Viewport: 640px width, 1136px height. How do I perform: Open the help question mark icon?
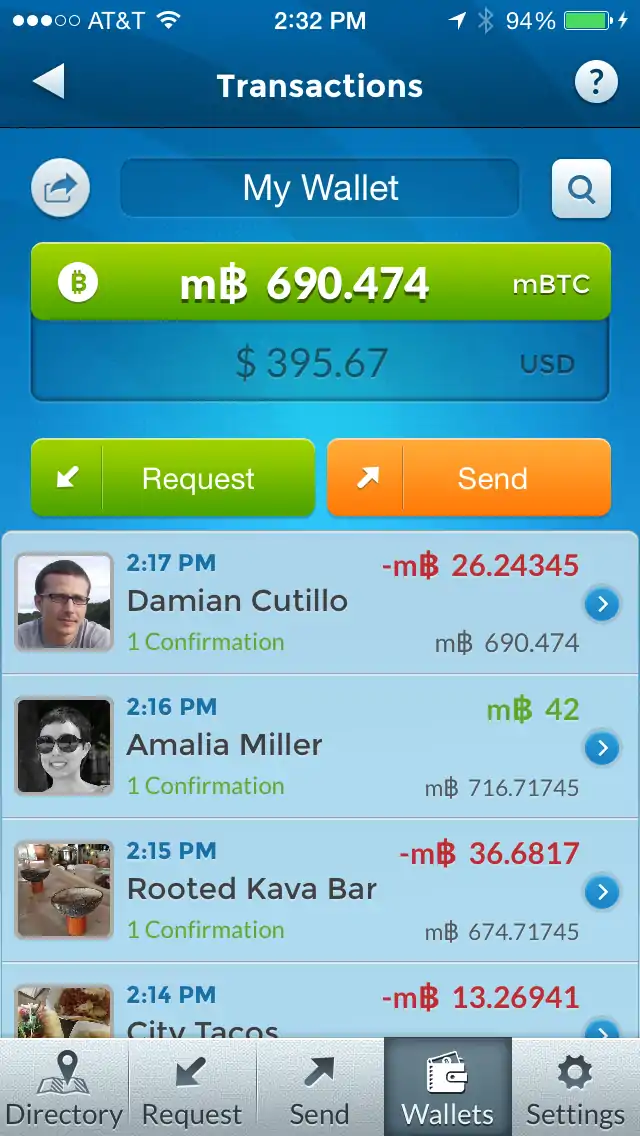click(x=596, y=83)
